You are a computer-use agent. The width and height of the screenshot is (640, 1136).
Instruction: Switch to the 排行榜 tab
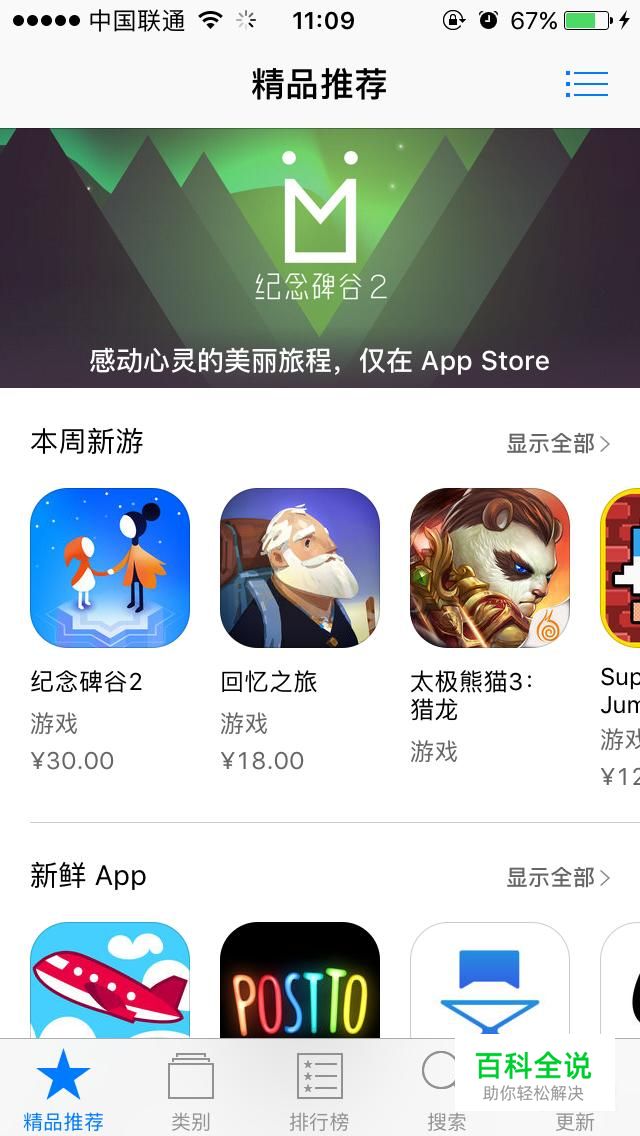tap(319, 1090)
